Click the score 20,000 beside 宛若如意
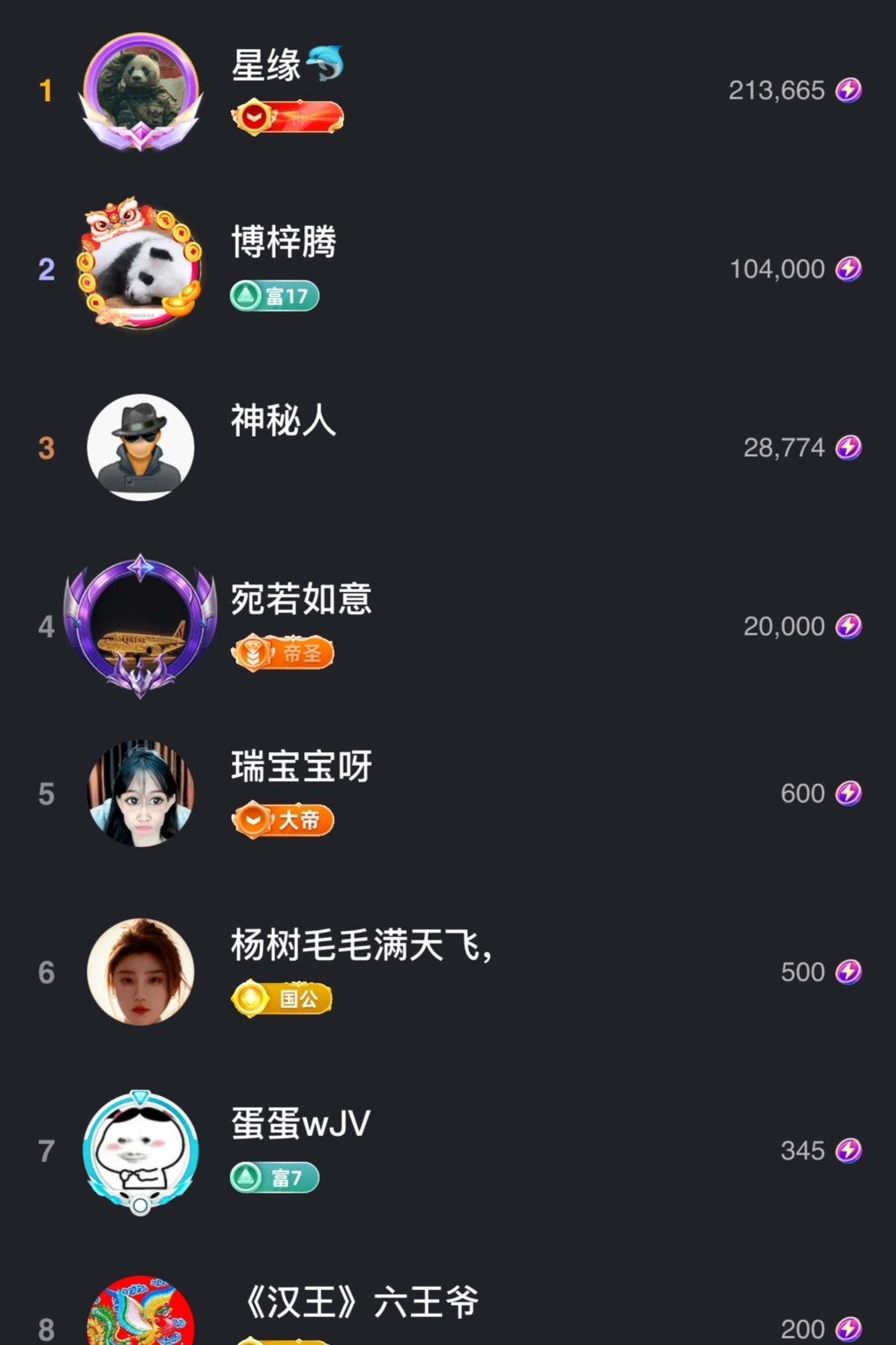Screen dimensions: 896x1345 (784, 625)
